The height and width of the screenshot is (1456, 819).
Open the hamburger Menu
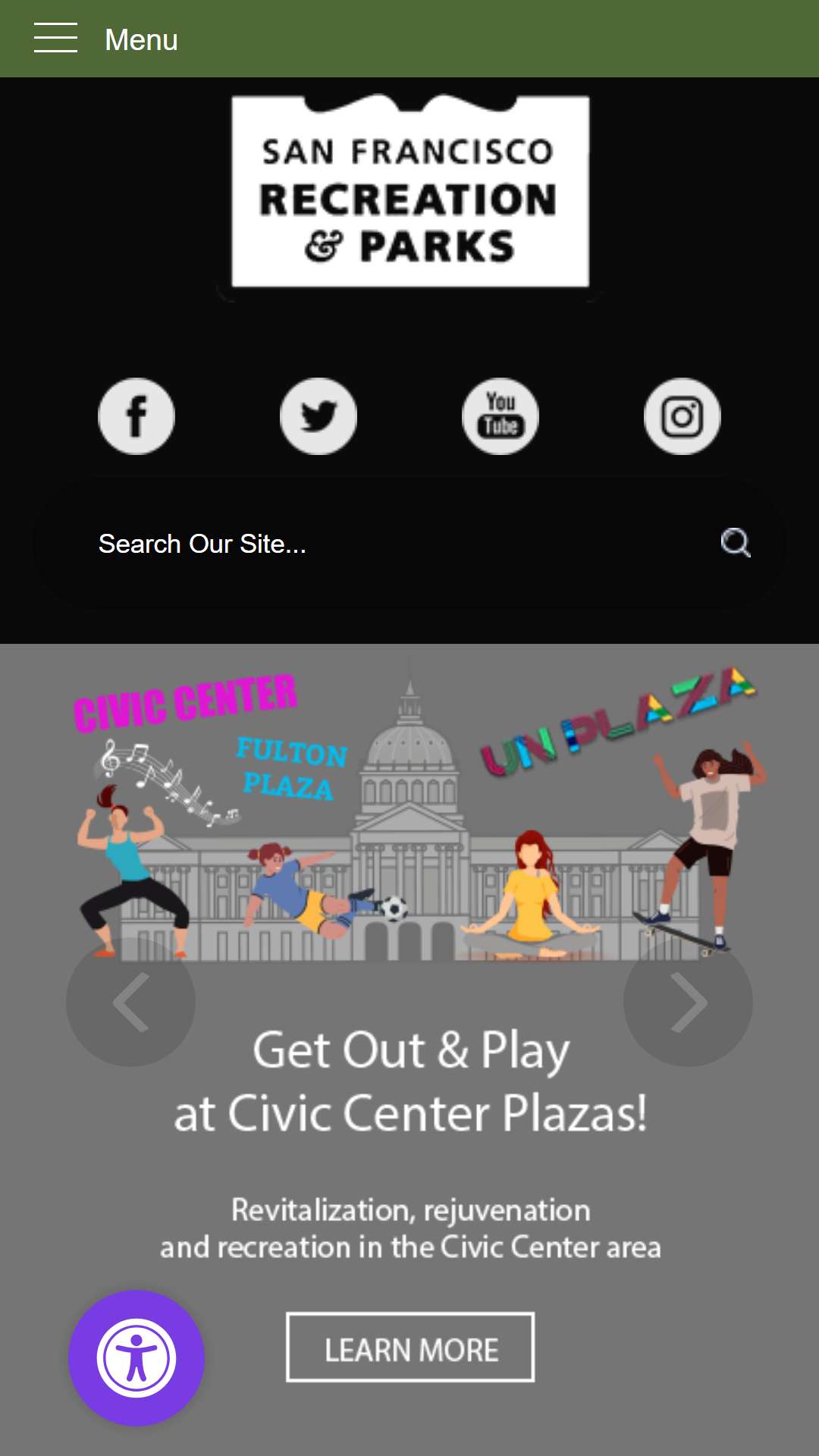[105, 39]
